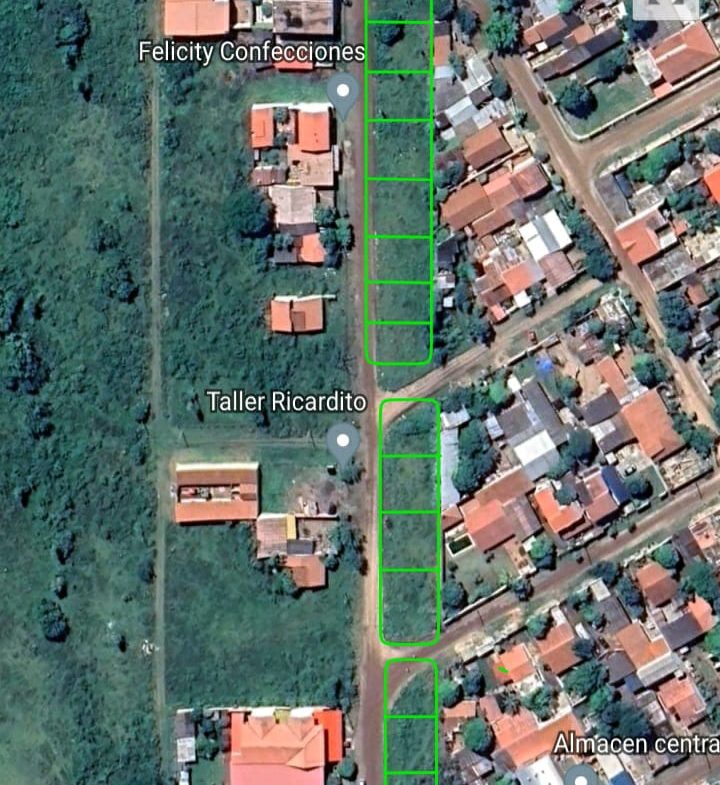Open the Felicity Confecciones map pin
Viewport: 720px width, 785px height.
coord(344,95)
